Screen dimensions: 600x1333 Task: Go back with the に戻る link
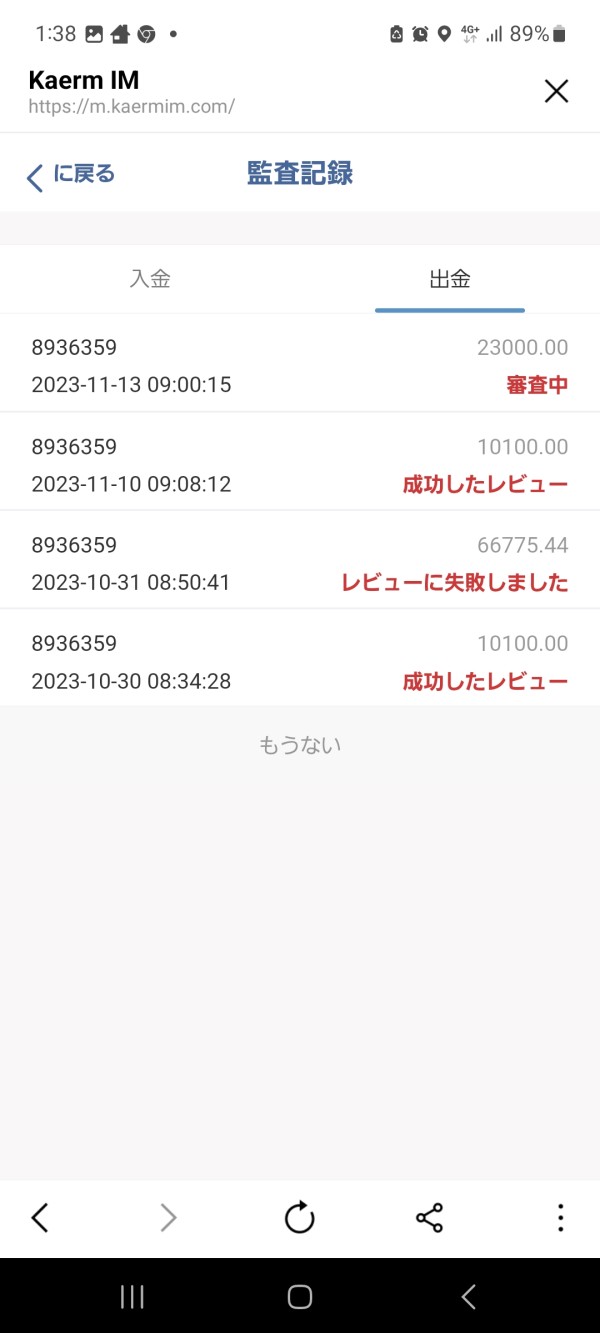coord(70,176)
